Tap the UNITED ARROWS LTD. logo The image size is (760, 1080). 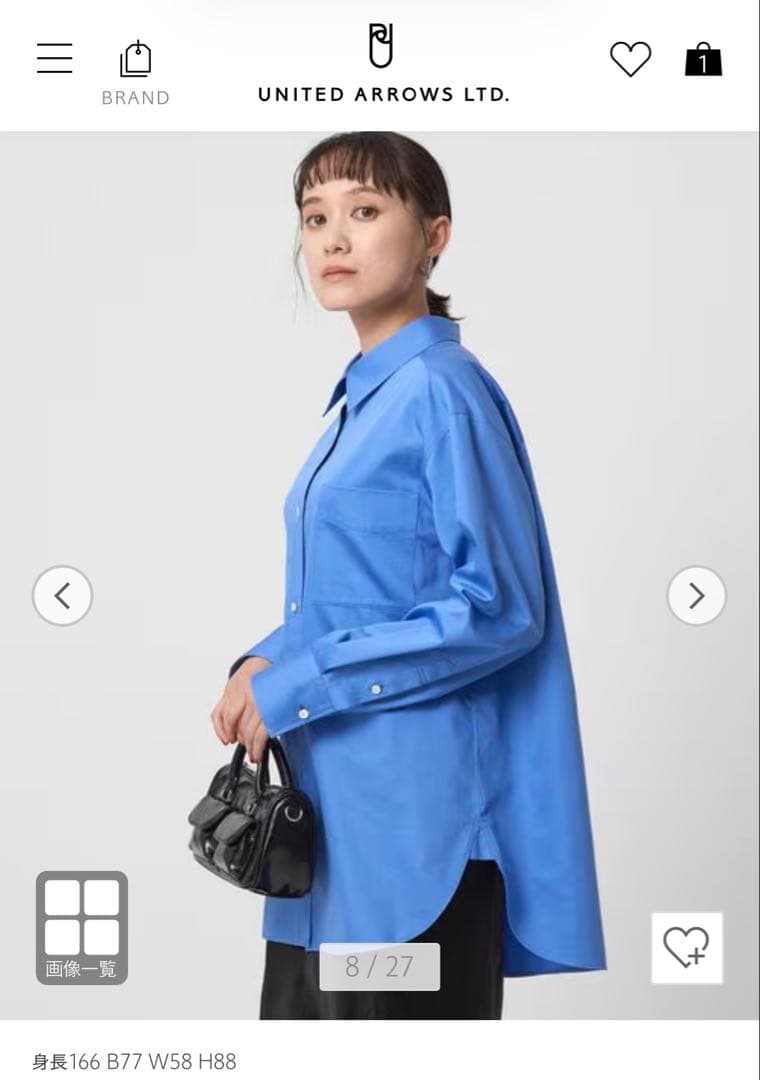[x=384, y=95]
